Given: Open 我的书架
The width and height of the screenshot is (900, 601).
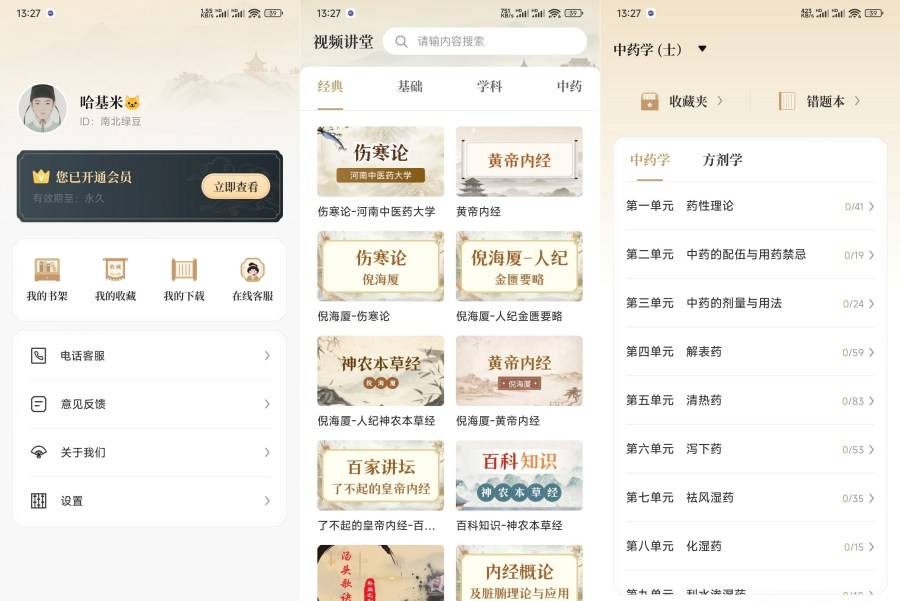Looking at the screenshot, I should (x=47, y=279).
